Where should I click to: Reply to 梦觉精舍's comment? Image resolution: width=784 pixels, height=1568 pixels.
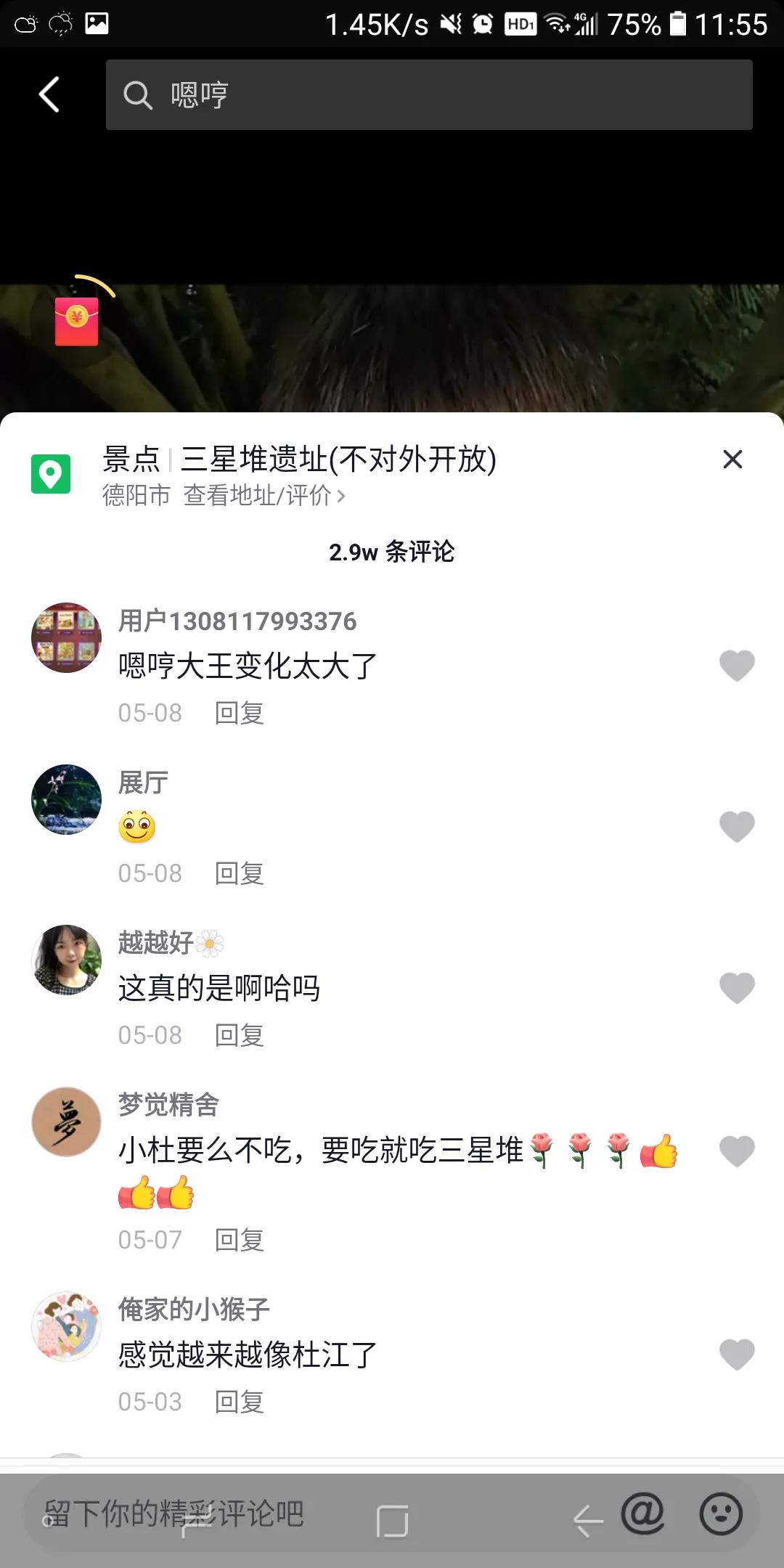[239, 1241]
